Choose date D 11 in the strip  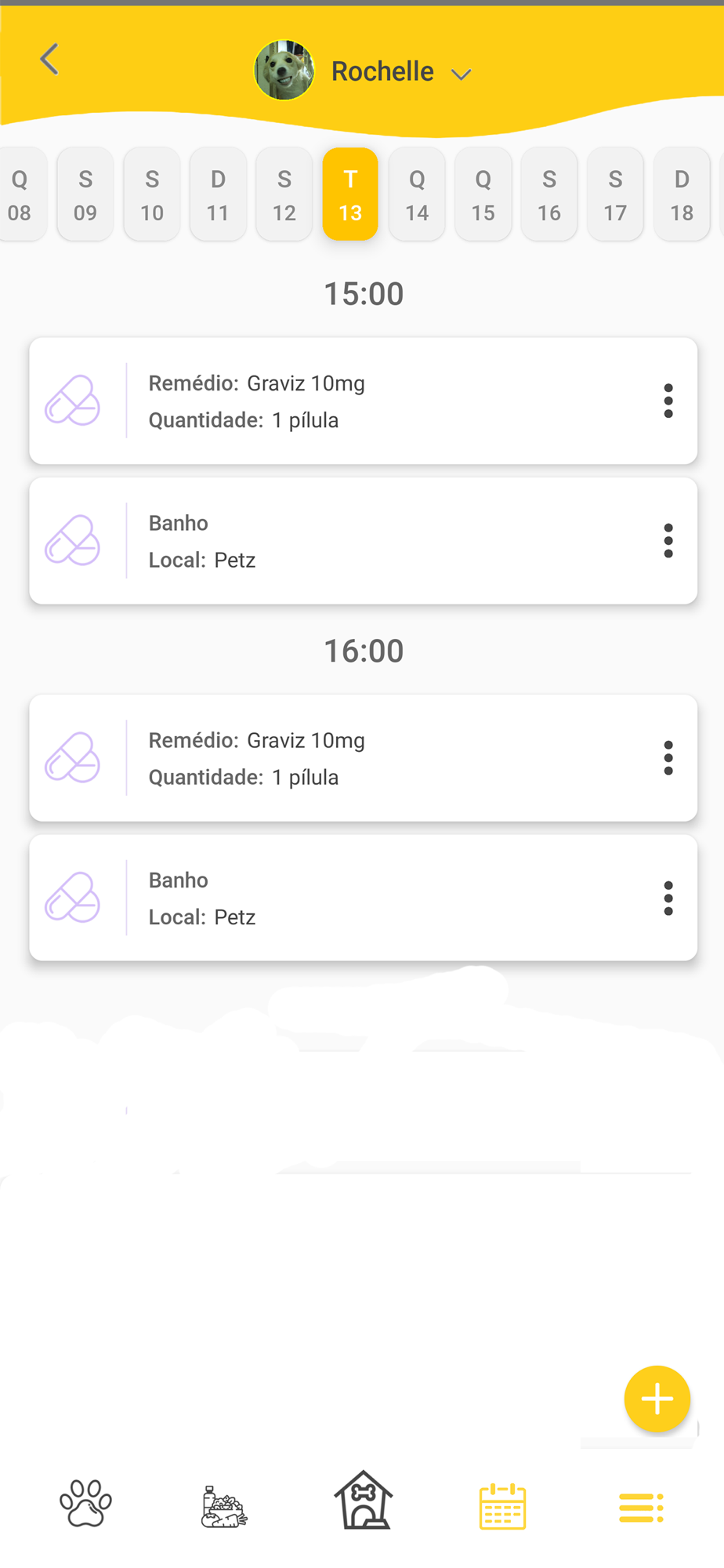[218, 194]
